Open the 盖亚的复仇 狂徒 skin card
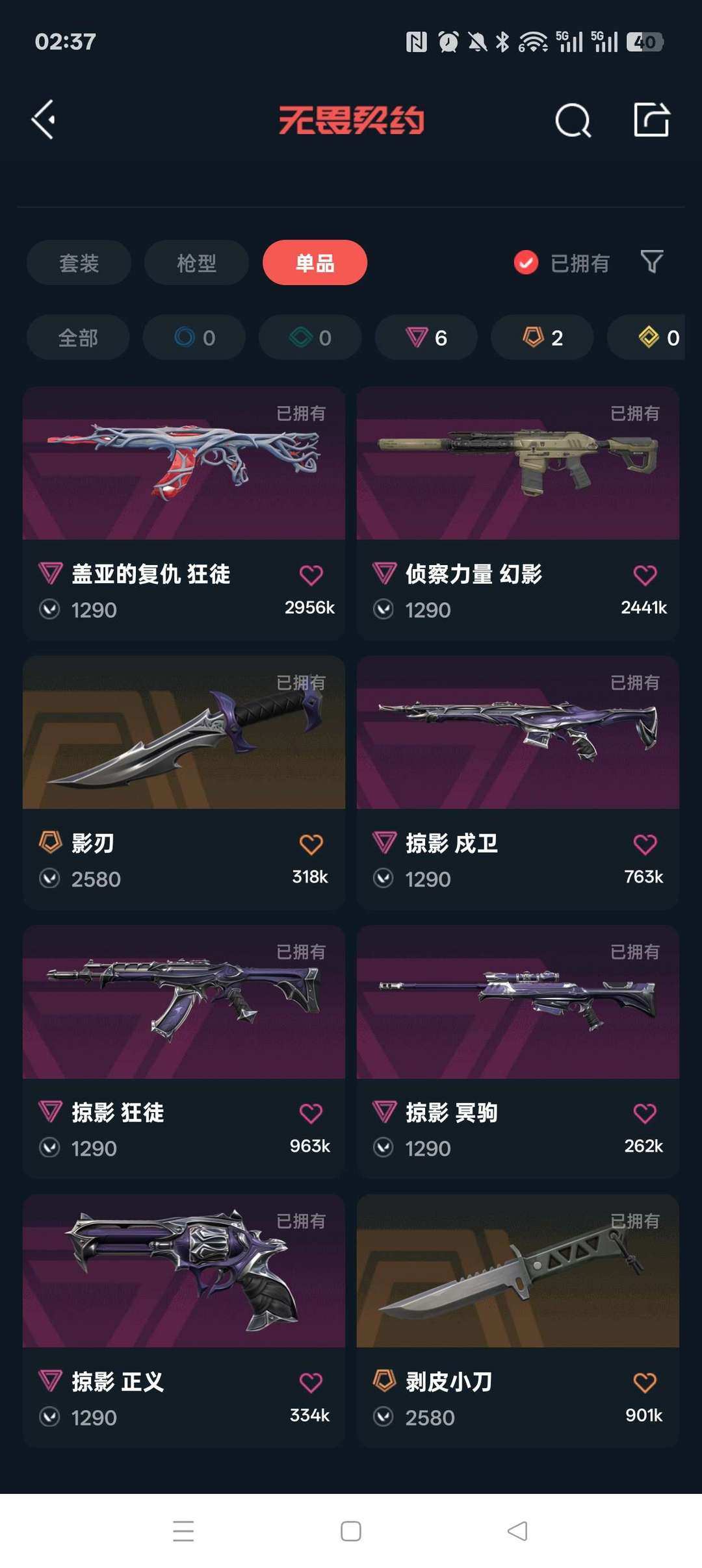 (184, 513)
